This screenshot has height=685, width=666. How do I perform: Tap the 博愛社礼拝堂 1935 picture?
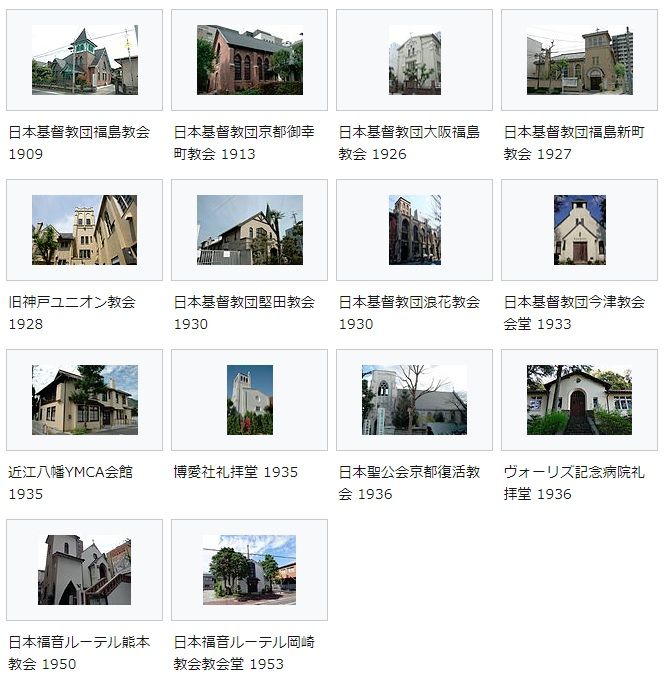tap(249, 400)
